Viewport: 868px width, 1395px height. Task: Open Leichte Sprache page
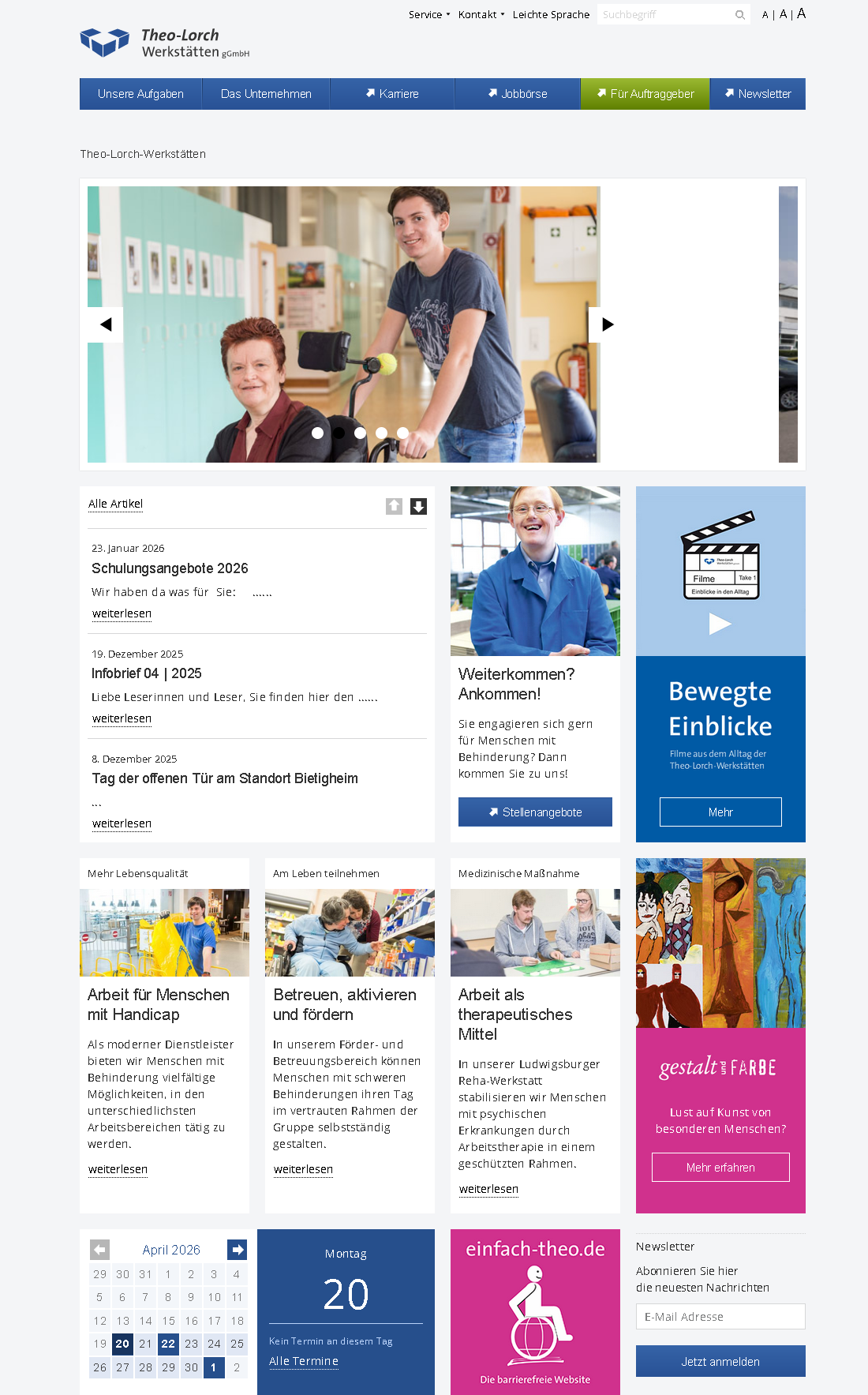point(551,14)
